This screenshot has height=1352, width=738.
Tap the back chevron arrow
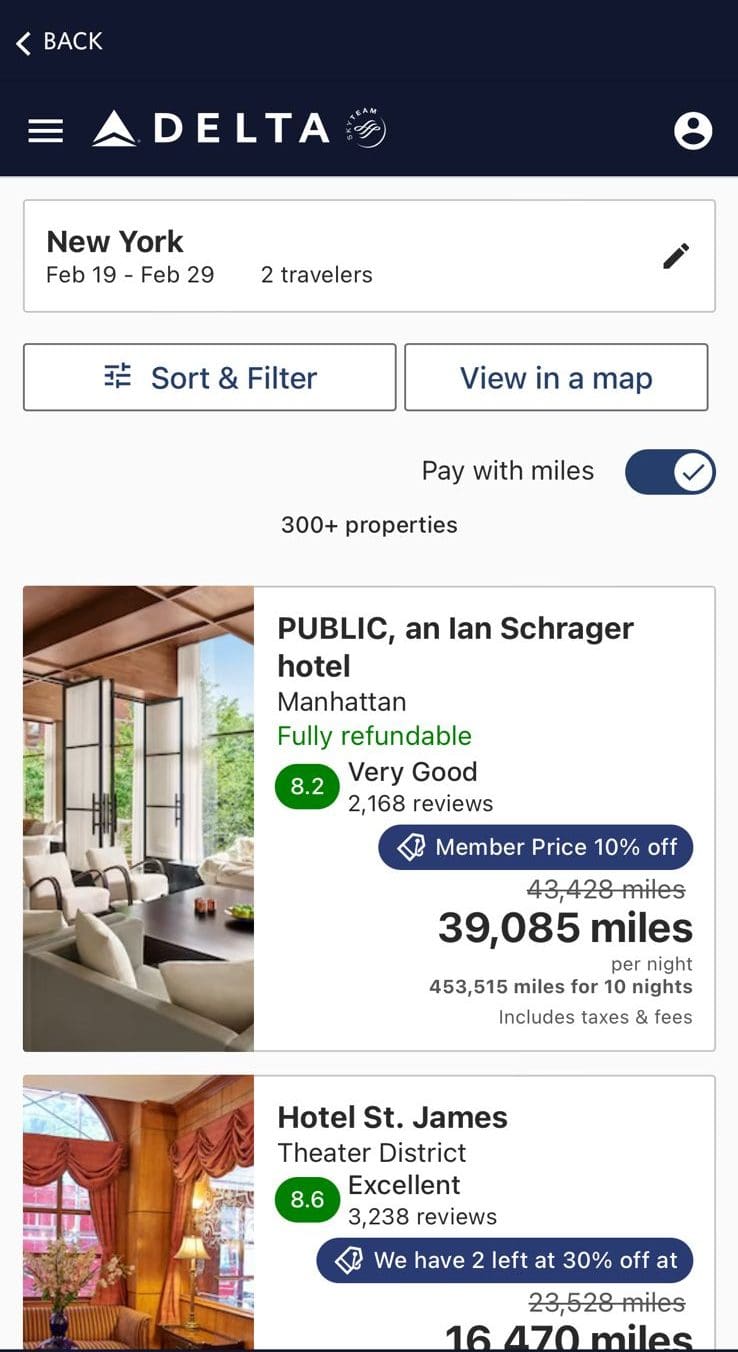coord(21,42)
